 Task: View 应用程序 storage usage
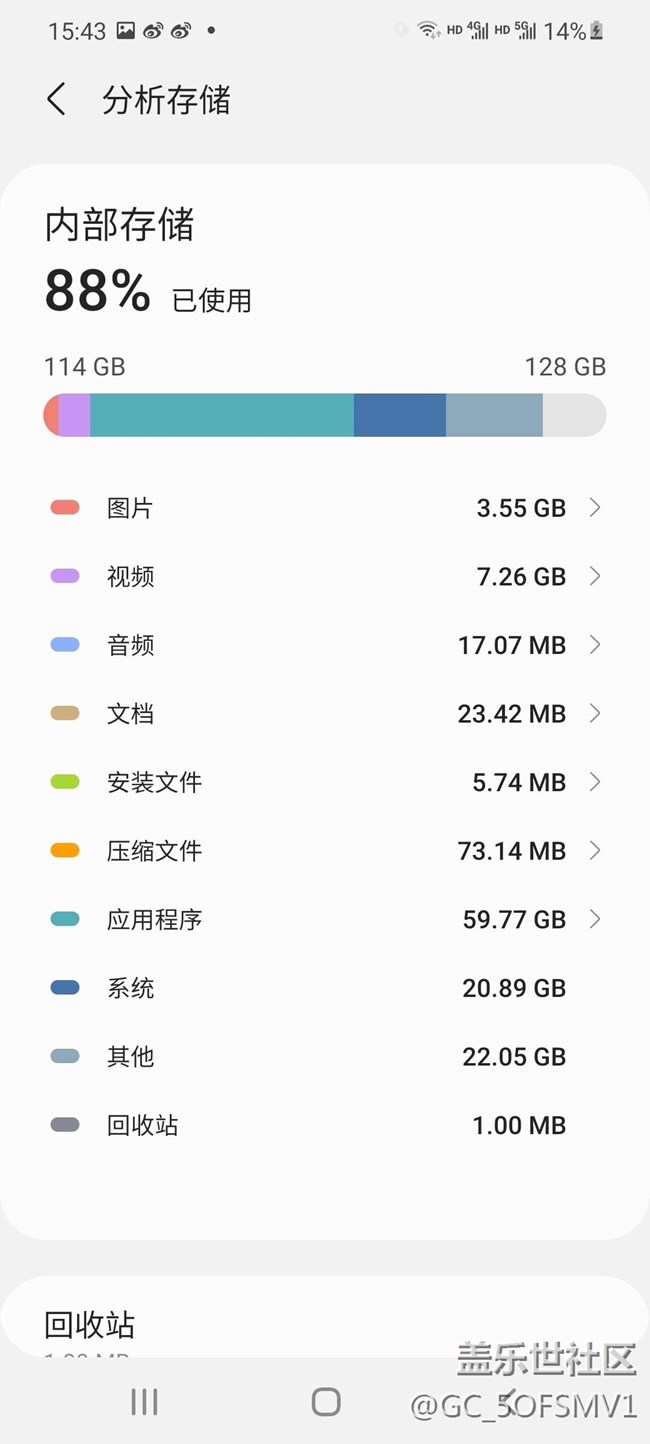pyautogui.click(x=325, y=919)
